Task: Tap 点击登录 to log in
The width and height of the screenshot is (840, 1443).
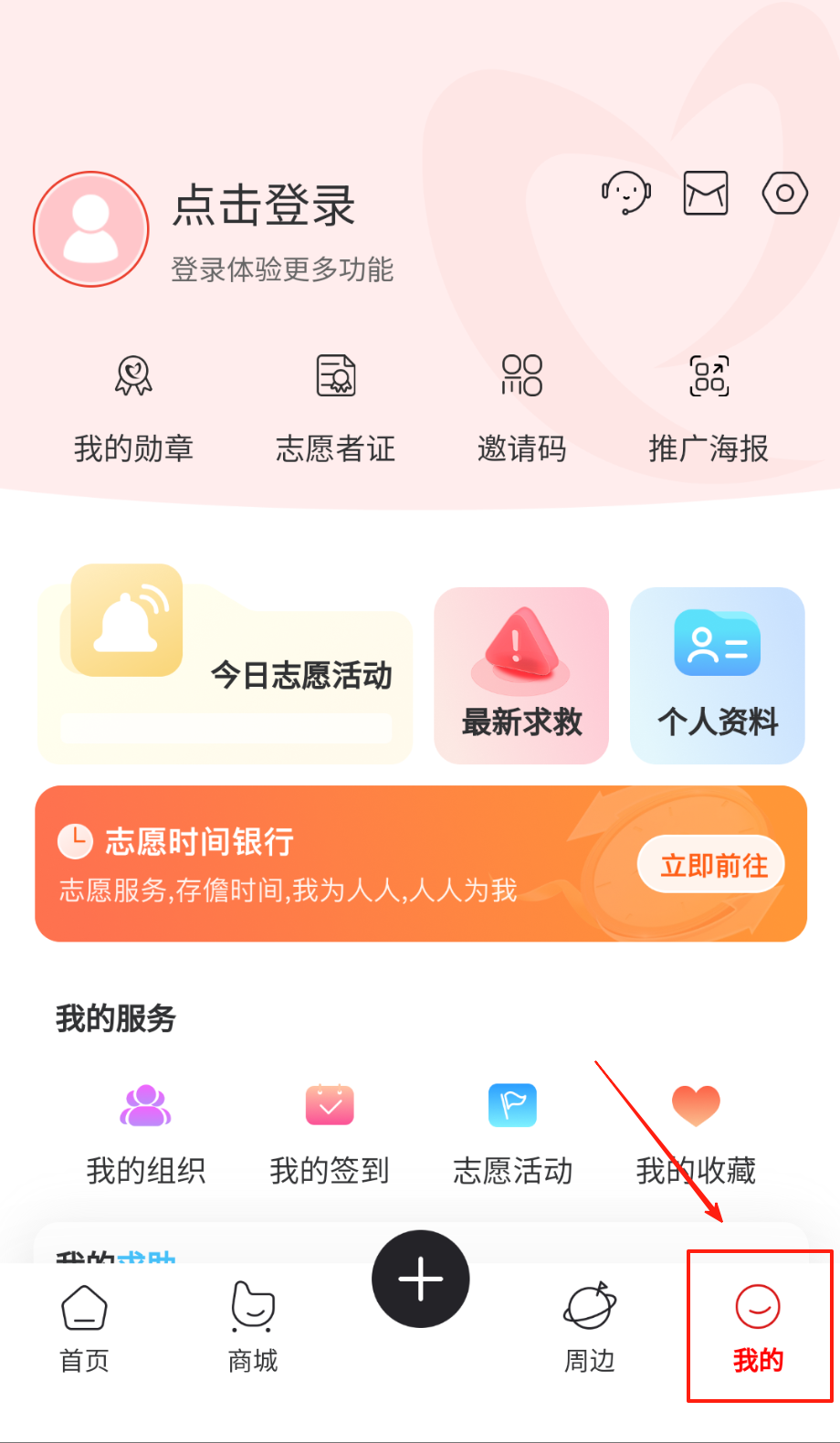Action: (264, 205)
